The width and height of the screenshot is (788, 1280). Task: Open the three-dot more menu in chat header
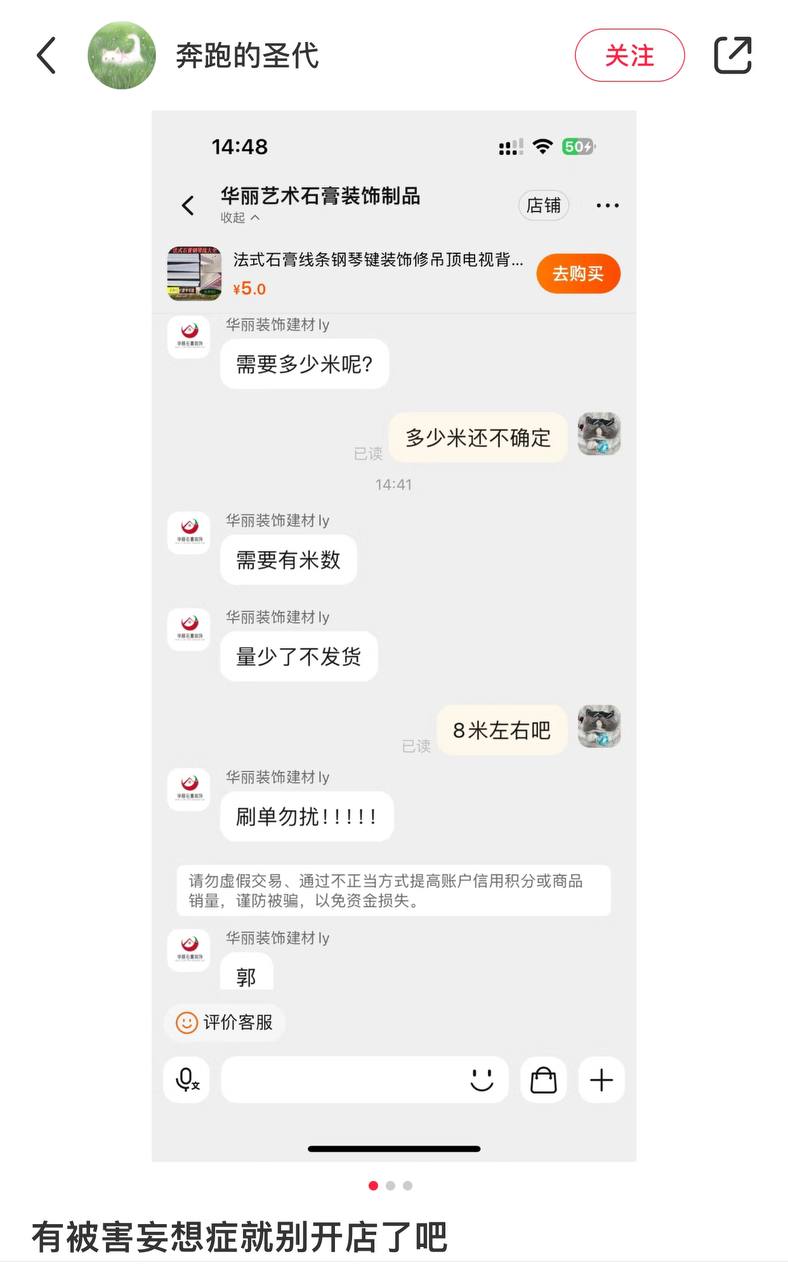coord(607,204)
